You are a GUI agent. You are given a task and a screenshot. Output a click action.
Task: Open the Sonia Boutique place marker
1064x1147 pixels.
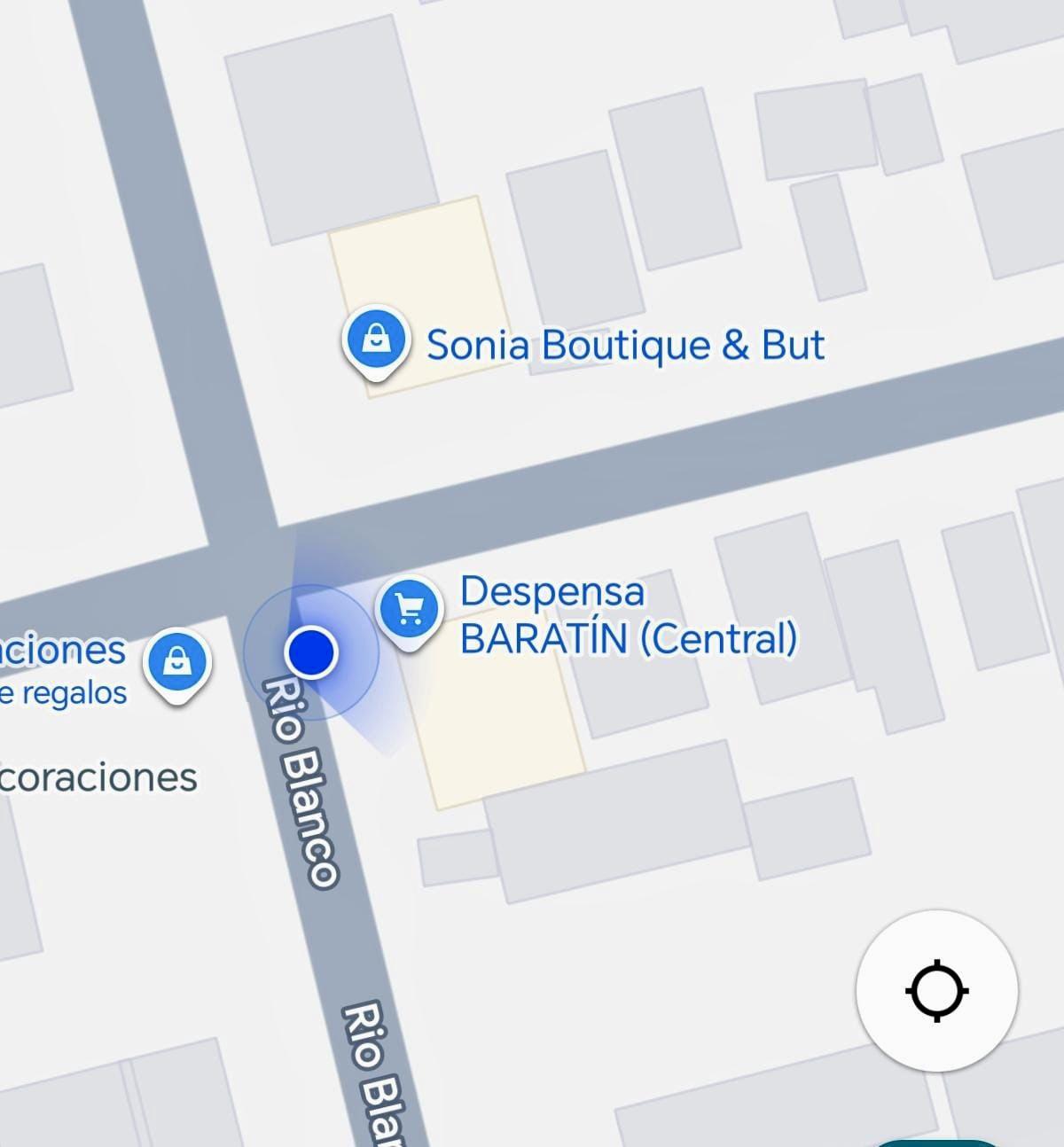tap(375, 340)
